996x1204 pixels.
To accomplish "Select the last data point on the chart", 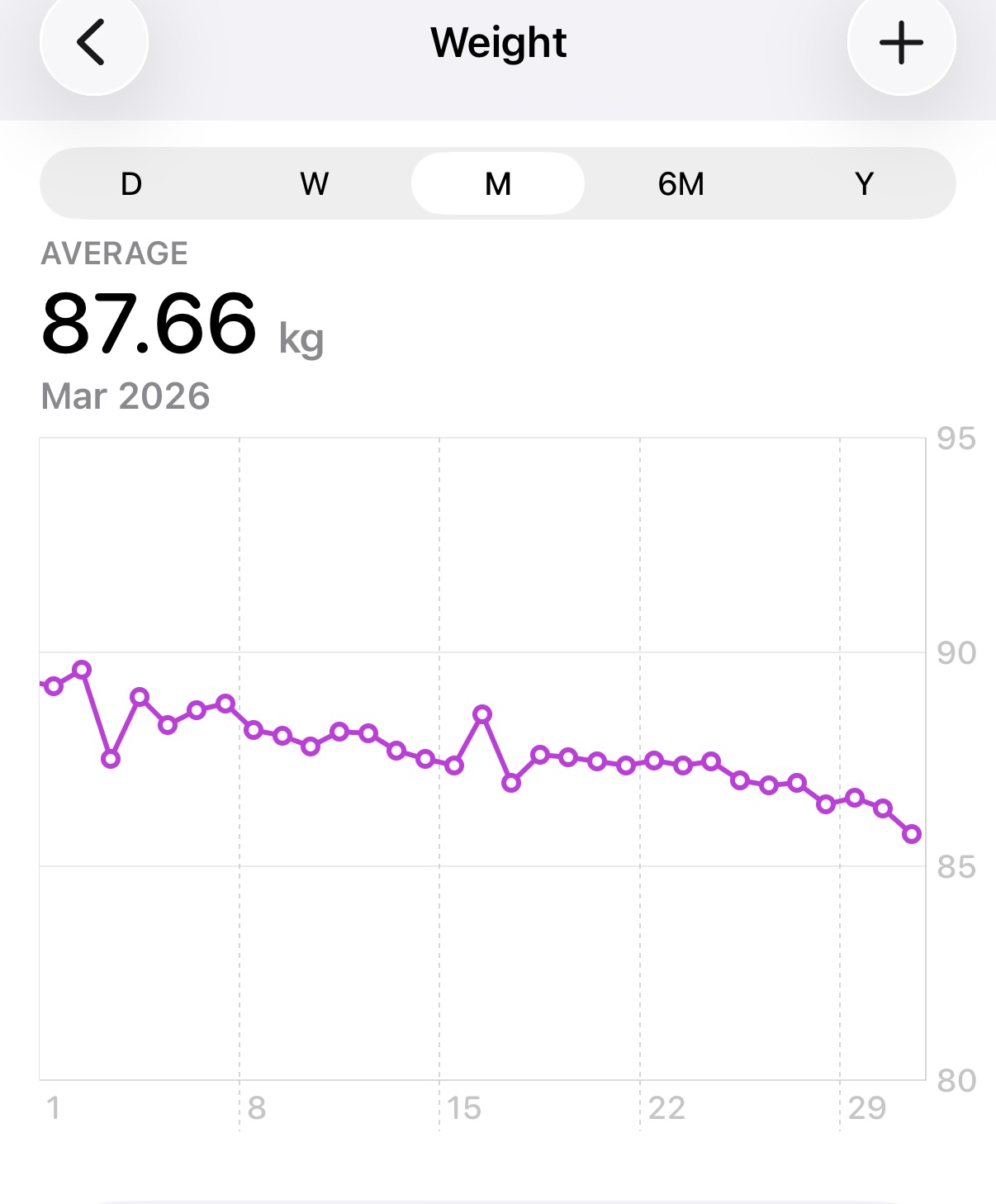I will [912, 834].
